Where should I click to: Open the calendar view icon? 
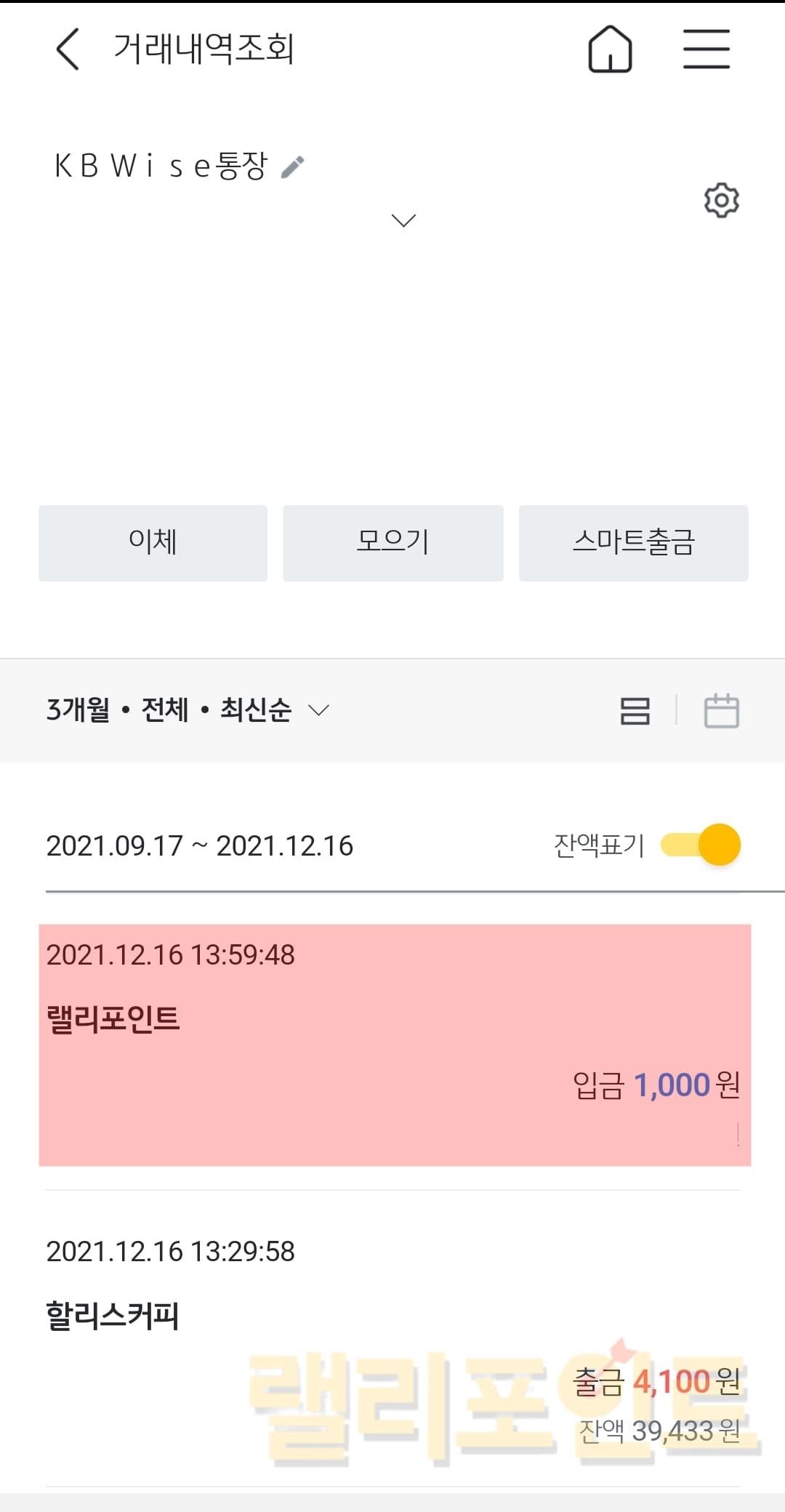click(x=721, y=710)
